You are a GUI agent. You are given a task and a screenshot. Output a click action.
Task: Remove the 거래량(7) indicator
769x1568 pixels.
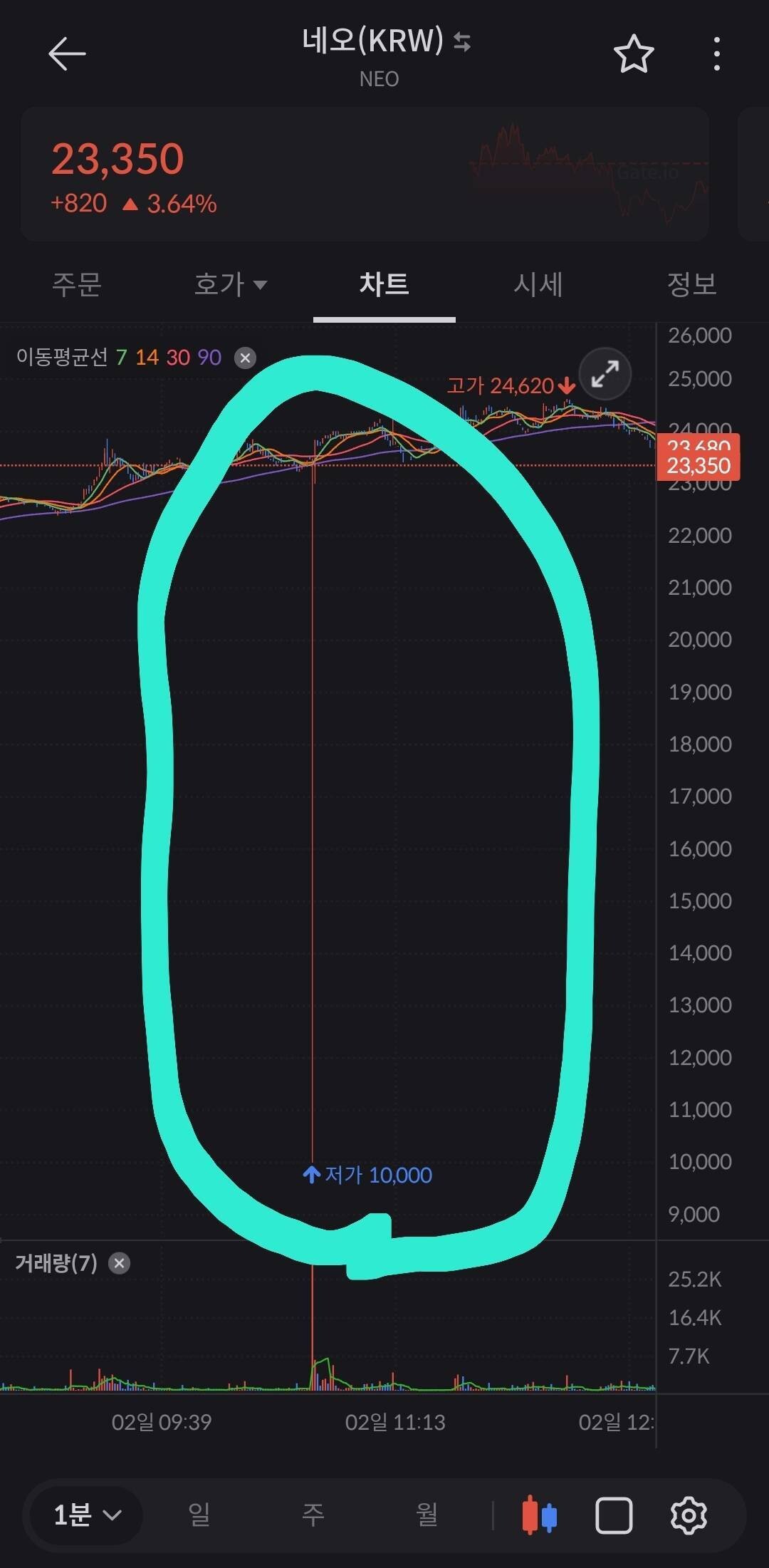[x=119, y=1263]
